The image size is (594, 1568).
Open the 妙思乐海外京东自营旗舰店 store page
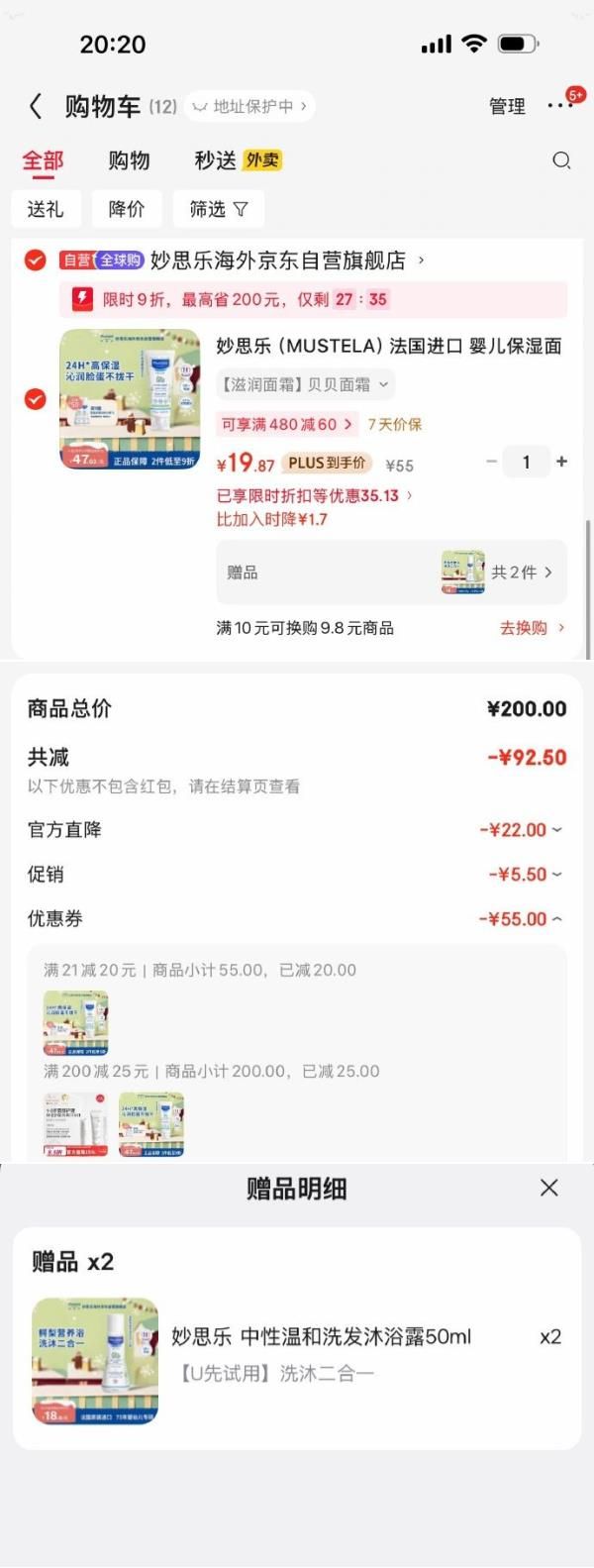pyautogui.click(x=287, y=261)
